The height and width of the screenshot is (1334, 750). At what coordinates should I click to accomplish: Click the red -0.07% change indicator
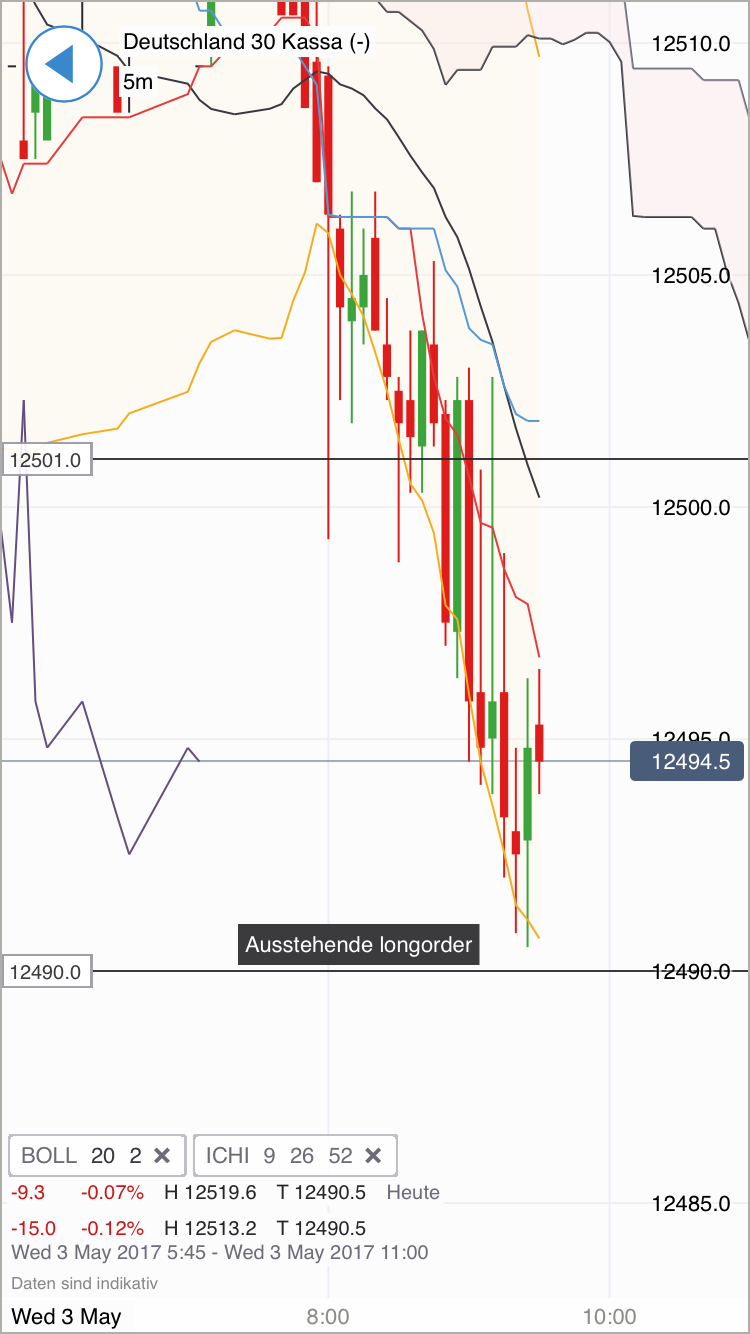tap(113, 1192)
